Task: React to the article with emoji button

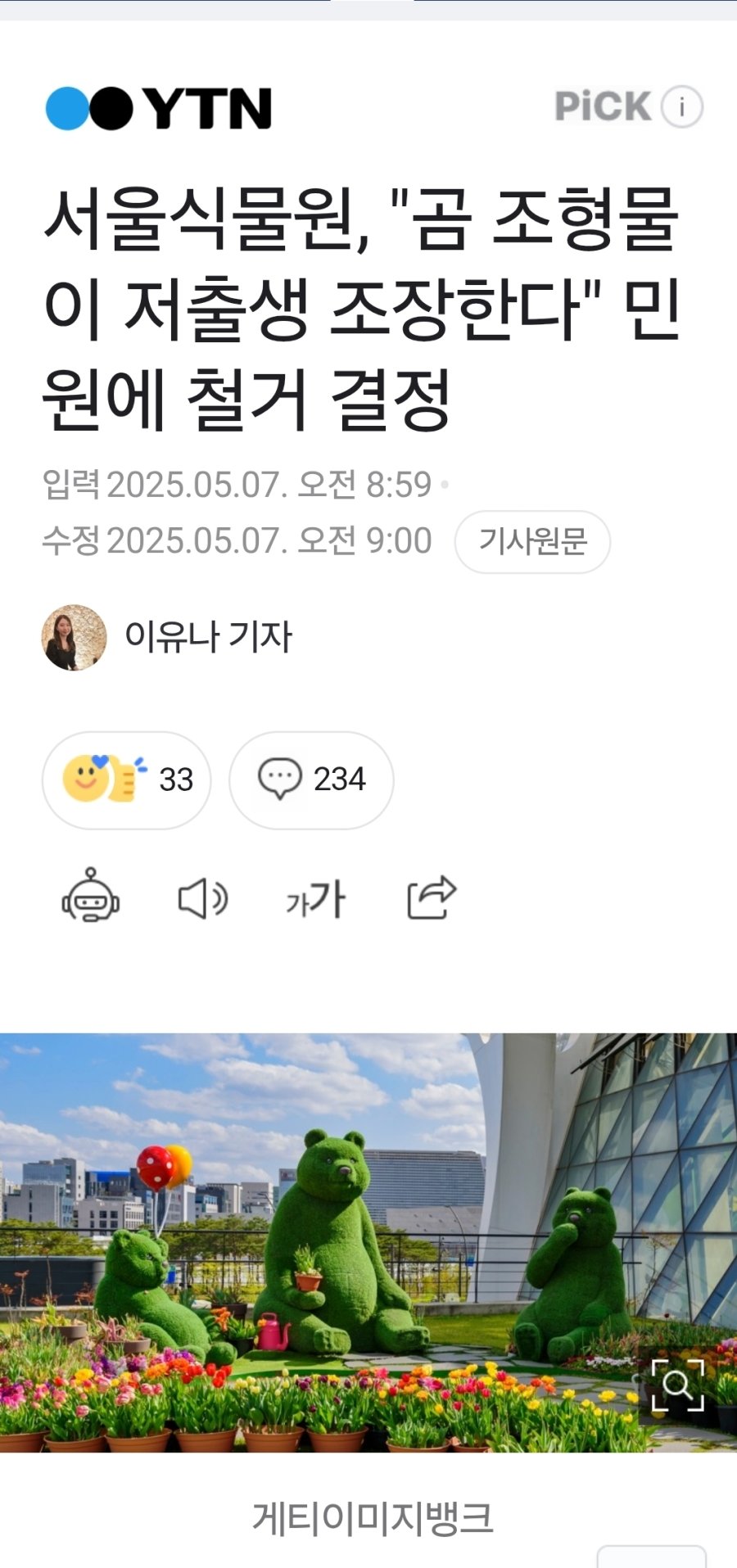Action: pyautogui.click(x=126, y=779)
